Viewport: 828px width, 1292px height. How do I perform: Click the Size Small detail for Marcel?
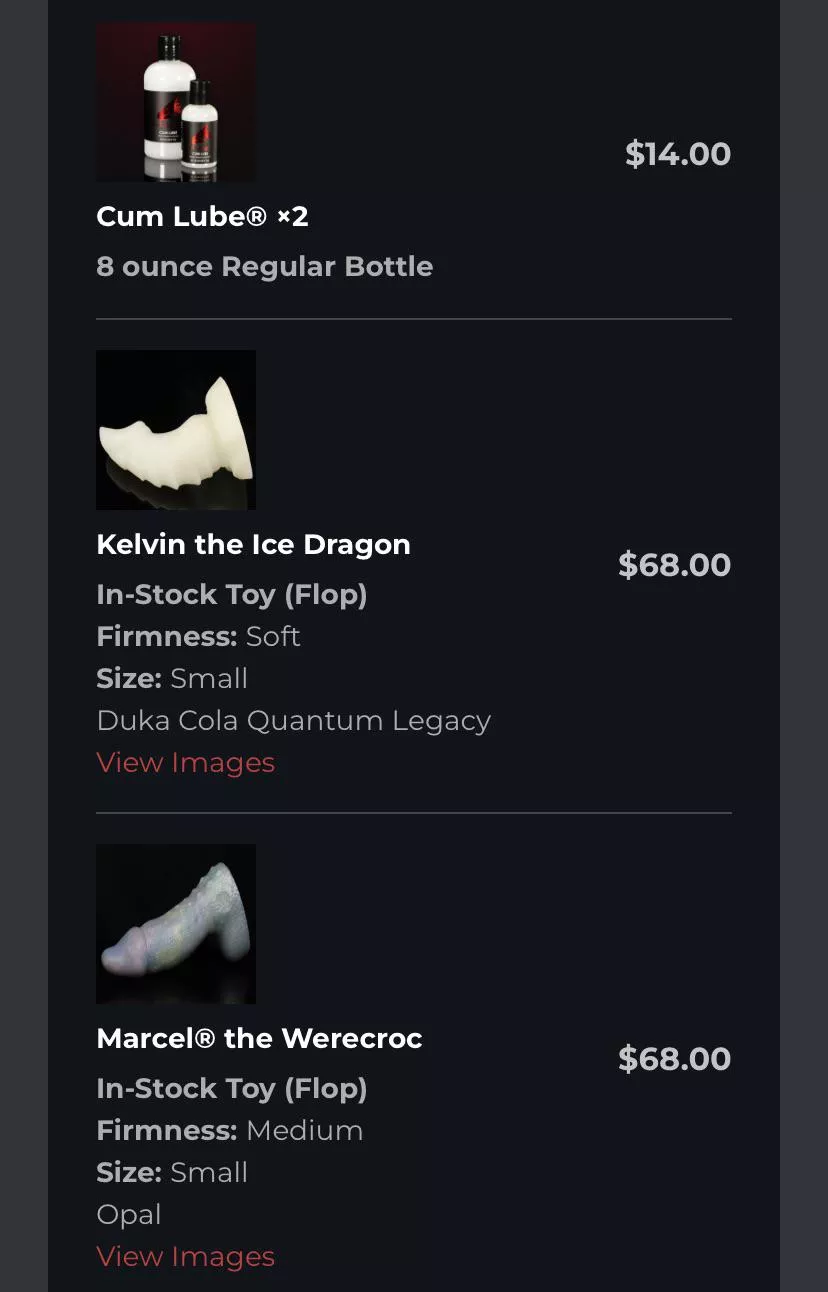[x=171, y=1172]
